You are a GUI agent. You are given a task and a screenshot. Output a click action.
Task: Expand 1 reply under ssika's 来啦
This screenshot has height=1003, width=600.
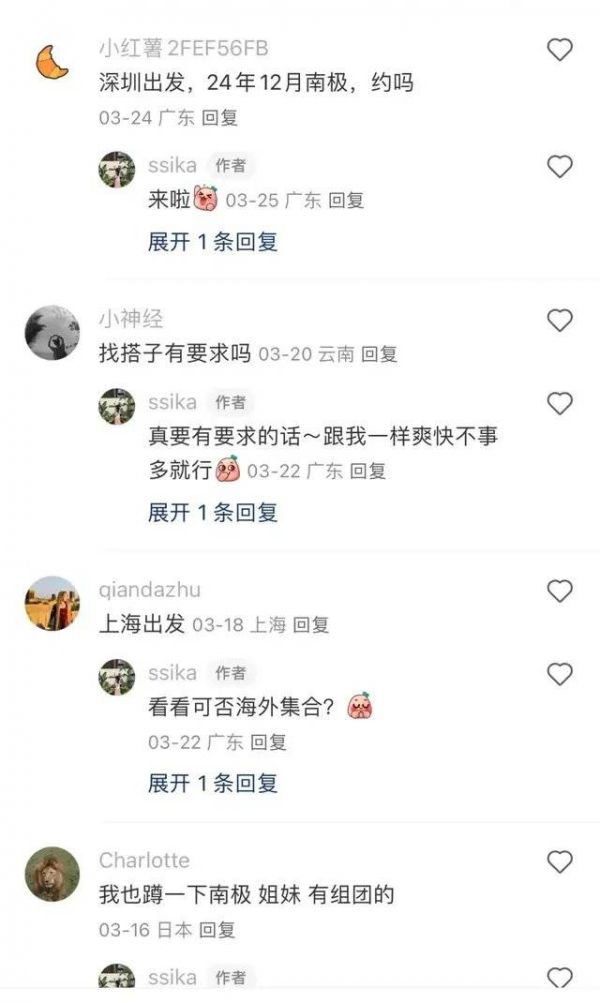212,241
